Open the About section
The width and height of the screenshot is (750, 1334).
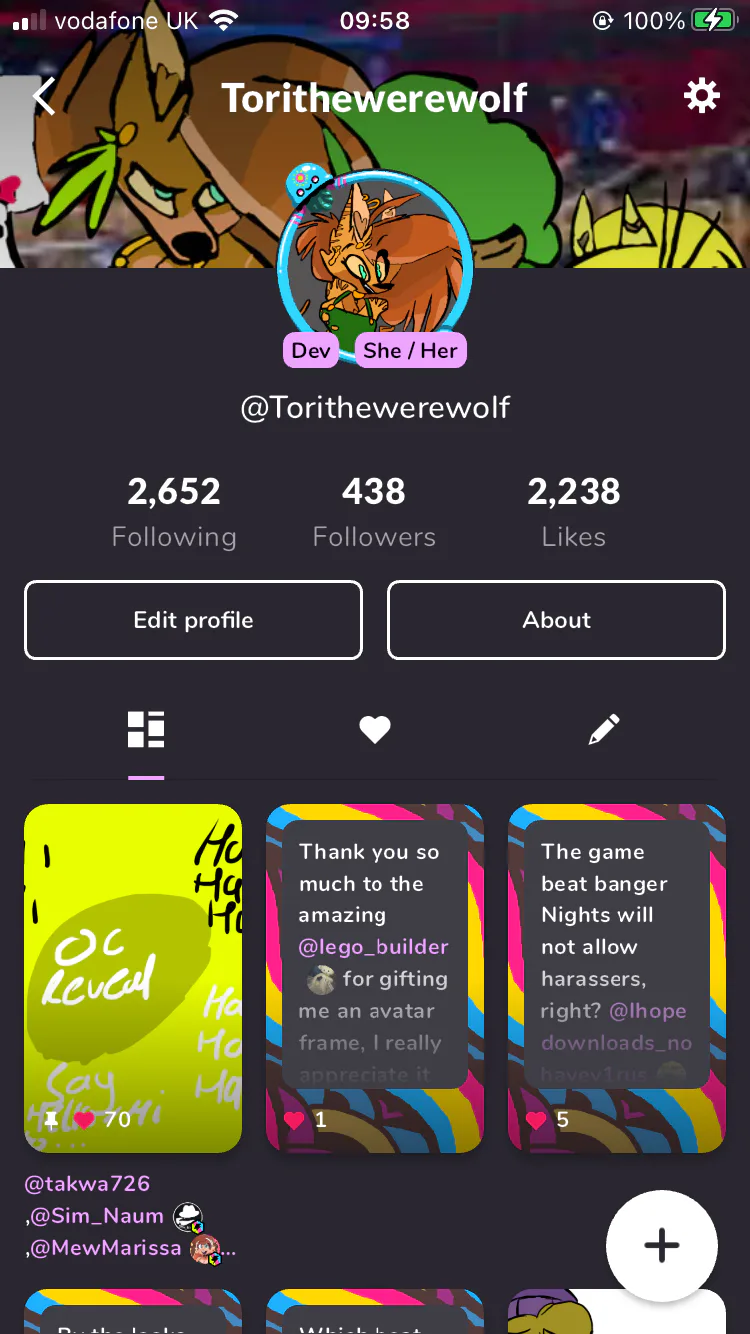point(556,620)
